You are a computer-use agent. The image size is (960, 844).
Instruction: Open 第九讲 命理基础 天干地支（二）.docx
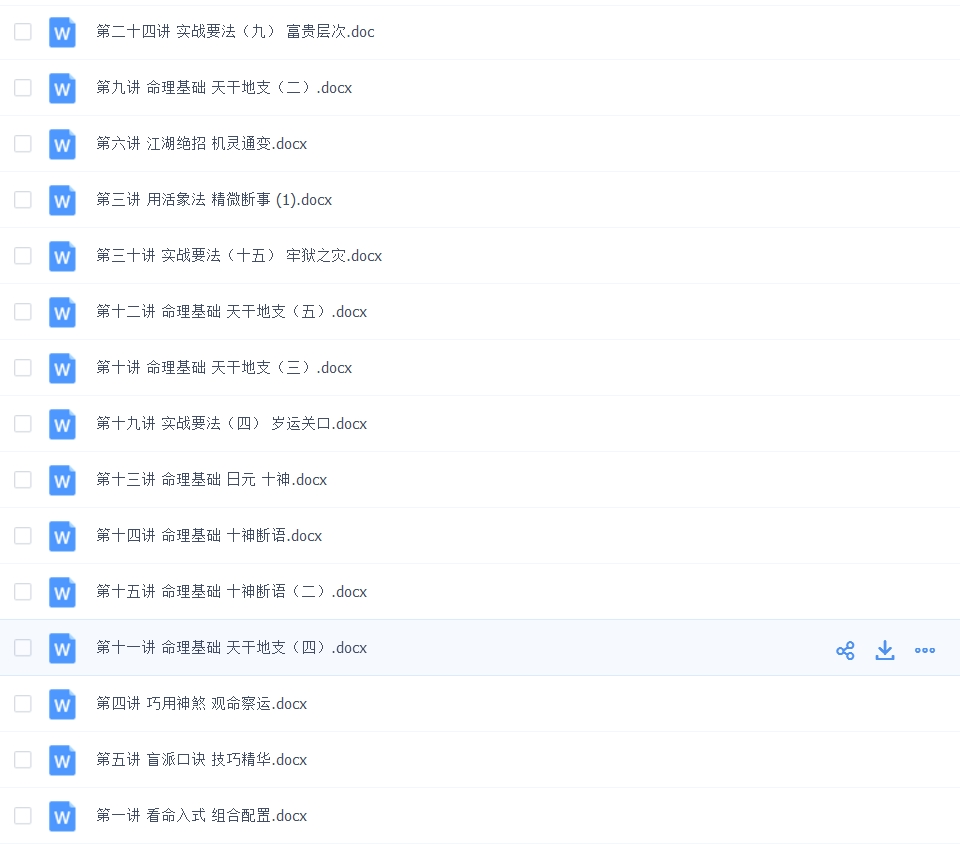pyautogui.click(x=224, y=88)
